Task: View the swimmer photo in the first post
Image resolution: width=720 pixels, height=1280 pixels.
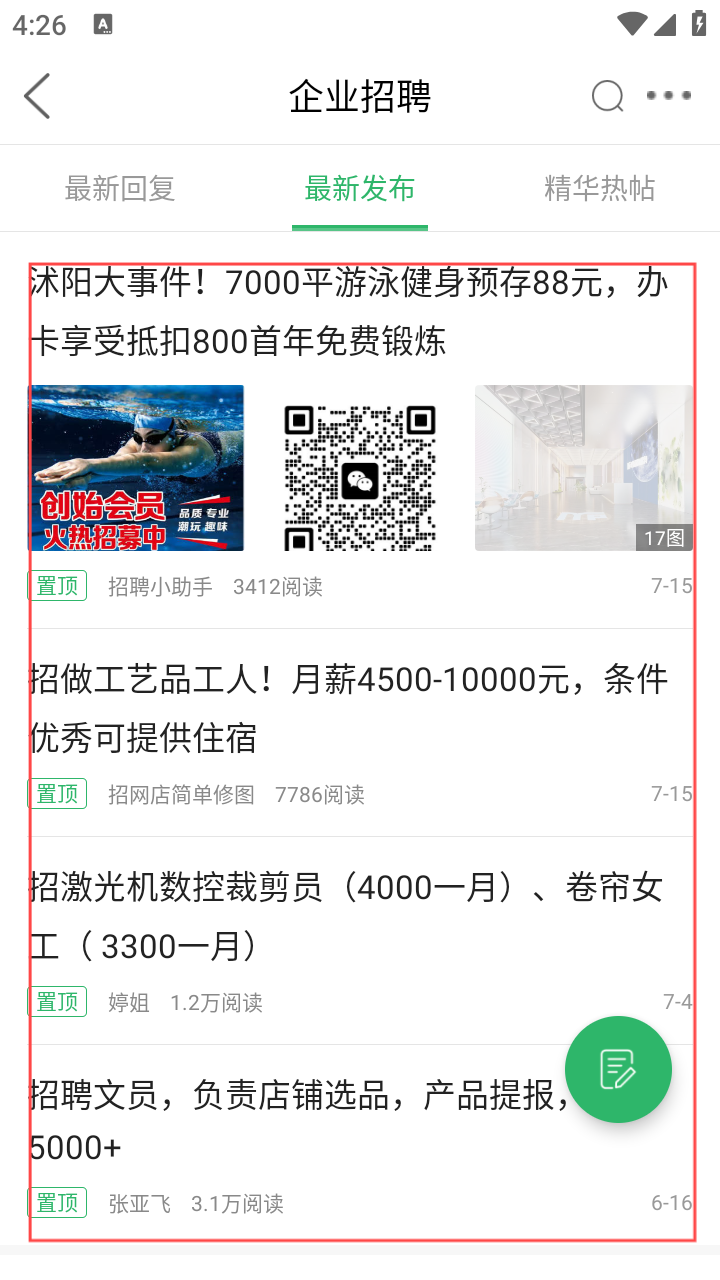Action: click(137, 468)
